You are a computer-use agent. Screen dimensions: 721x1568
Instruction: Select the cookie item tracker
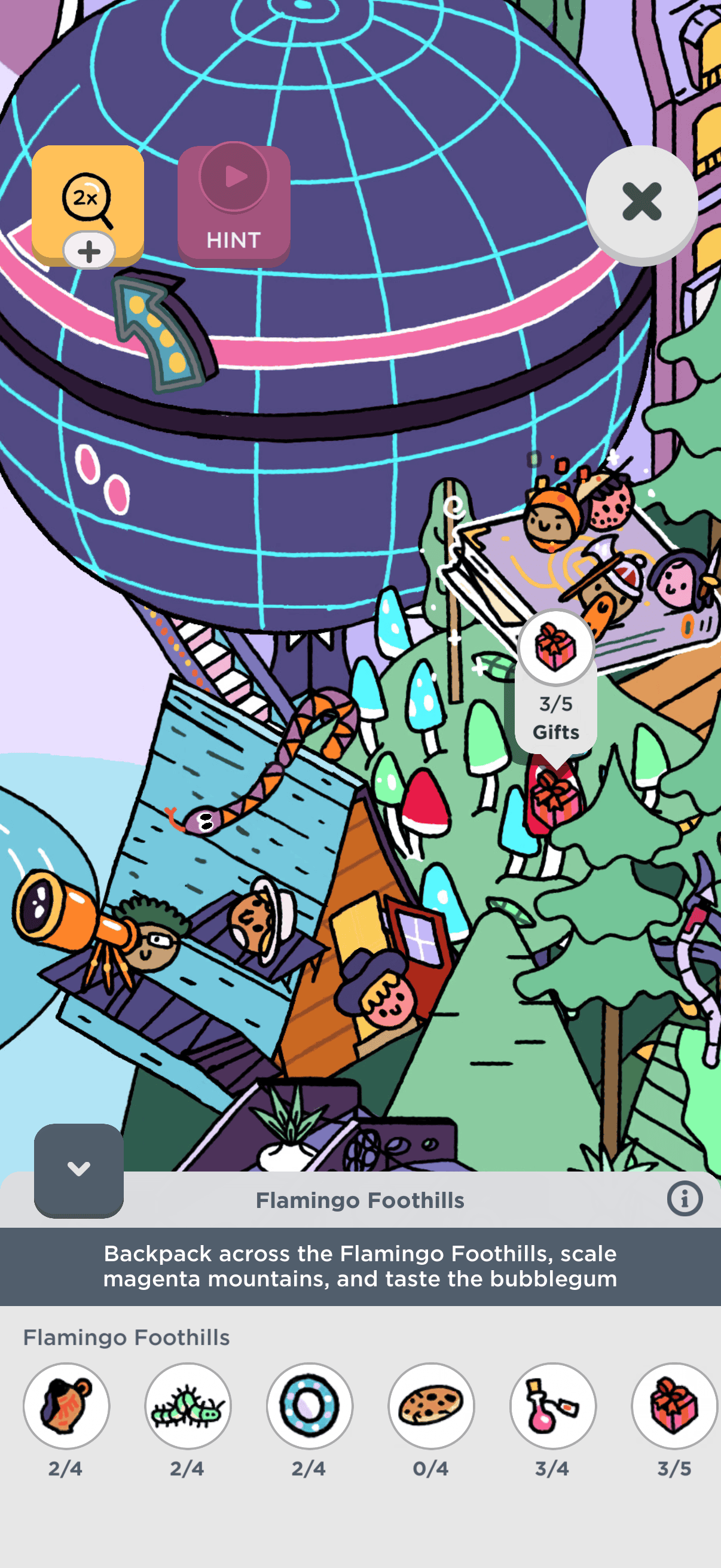(432, 1405)
